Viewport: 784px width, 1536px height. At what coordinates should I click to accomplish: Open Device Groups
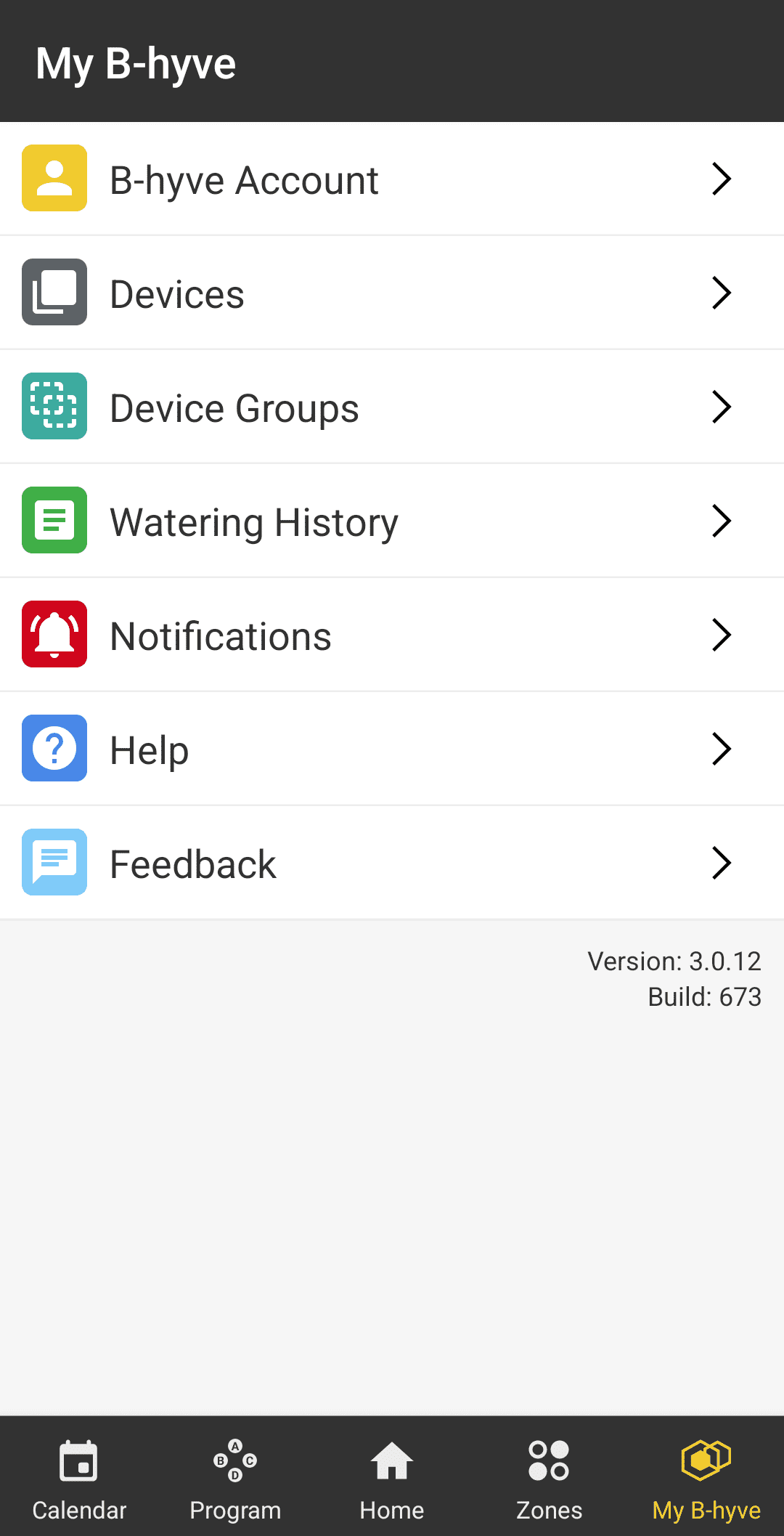coord(392,407)
